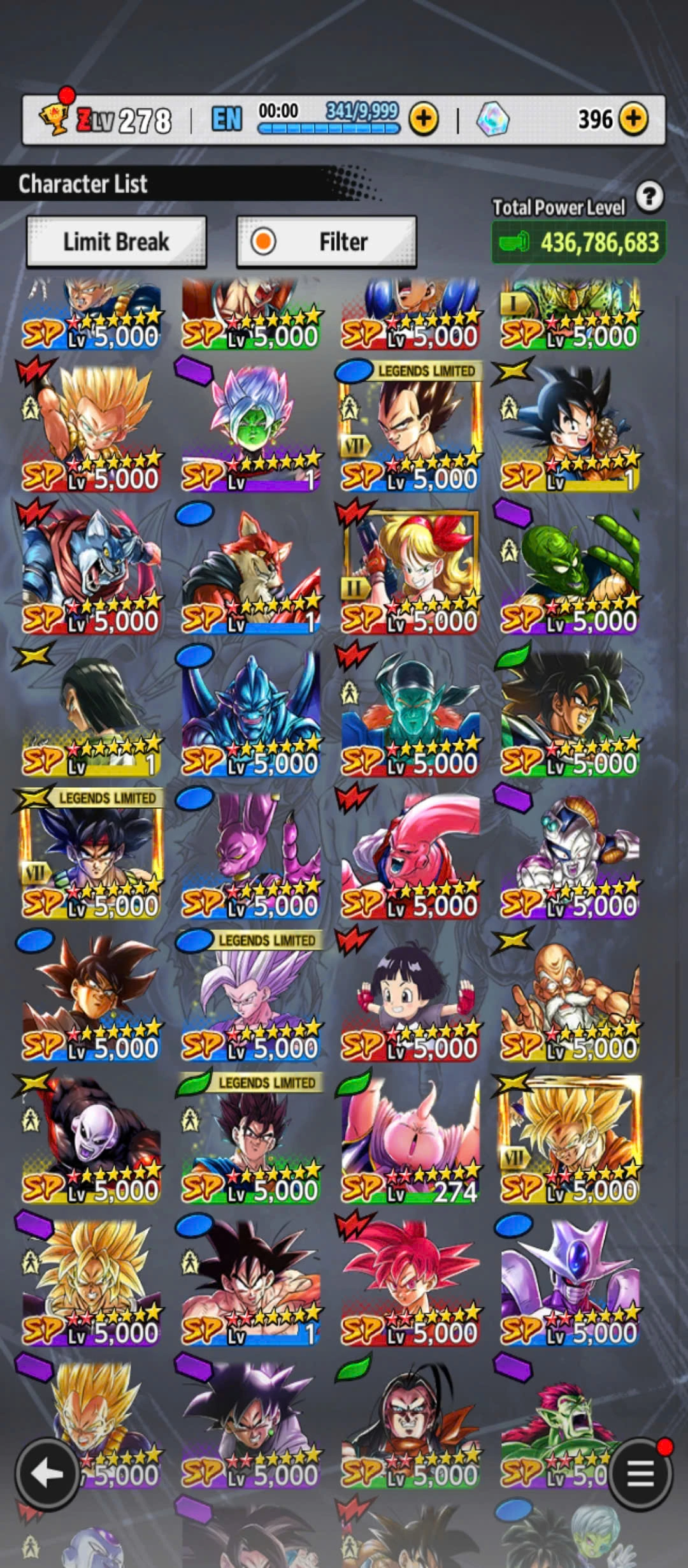This screenshot has height=1568, width=688.
Task: Open the Legends Limited Beast Gohan card
Action: (250, 996)
